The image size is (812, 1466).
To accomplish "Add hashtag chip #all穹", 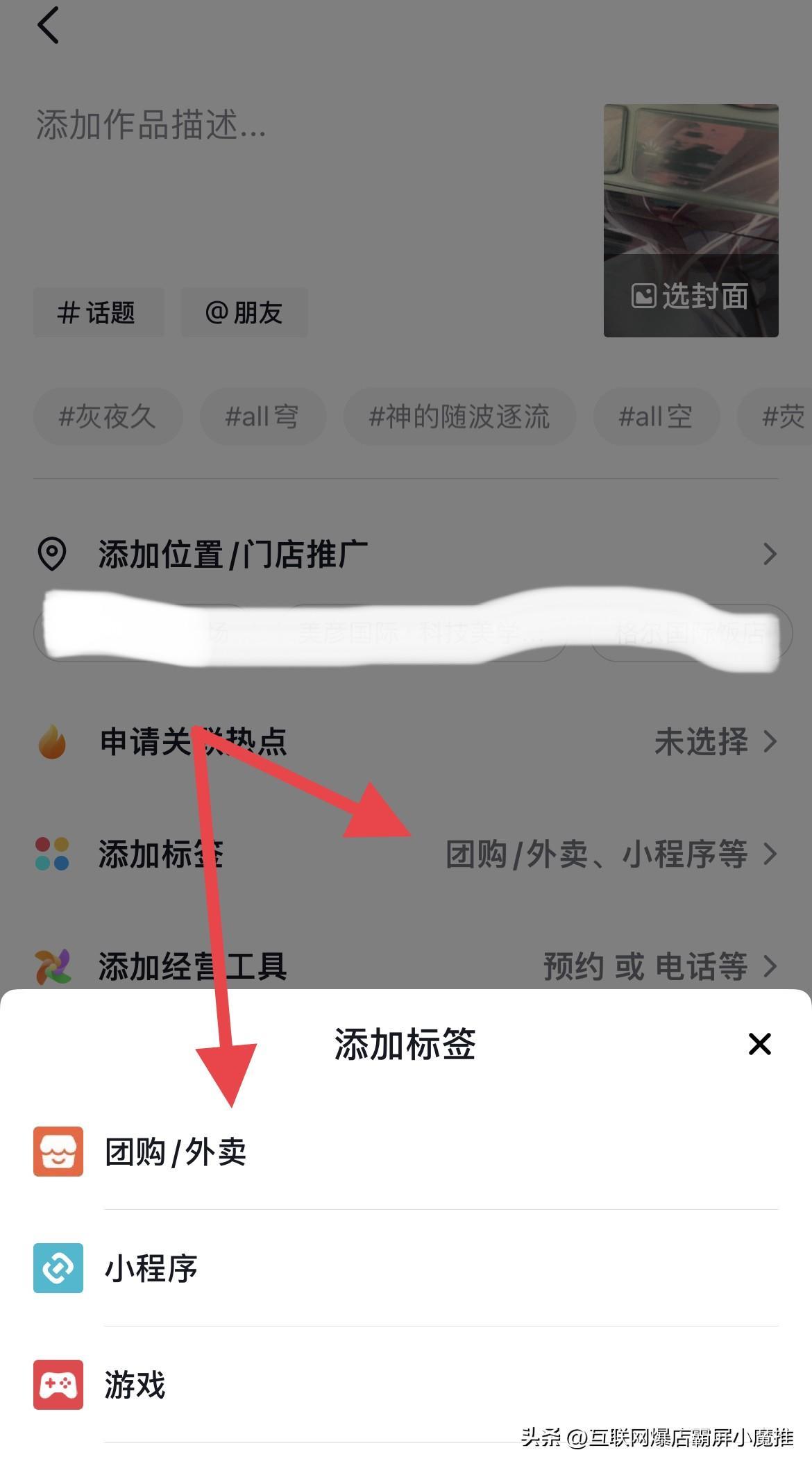I will point(262,416).
